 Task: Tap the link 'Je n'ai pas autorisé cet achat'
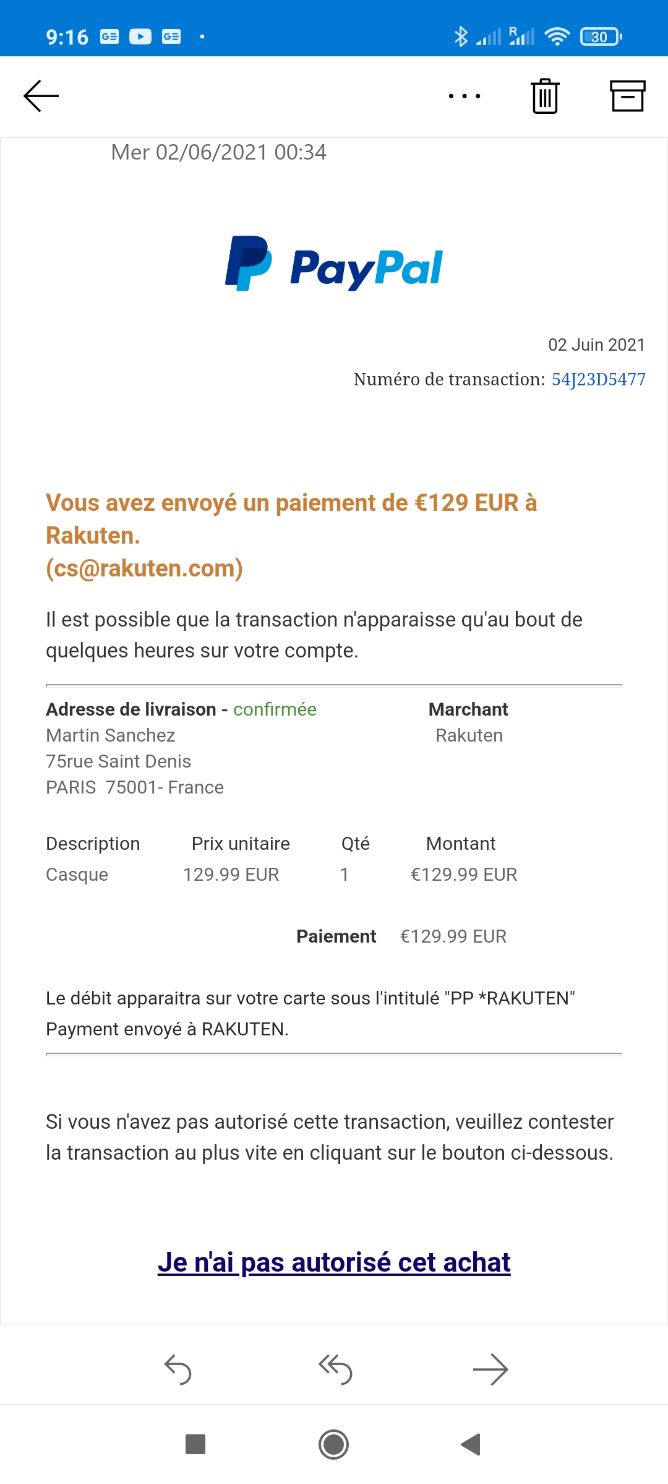coord(334,1262)
